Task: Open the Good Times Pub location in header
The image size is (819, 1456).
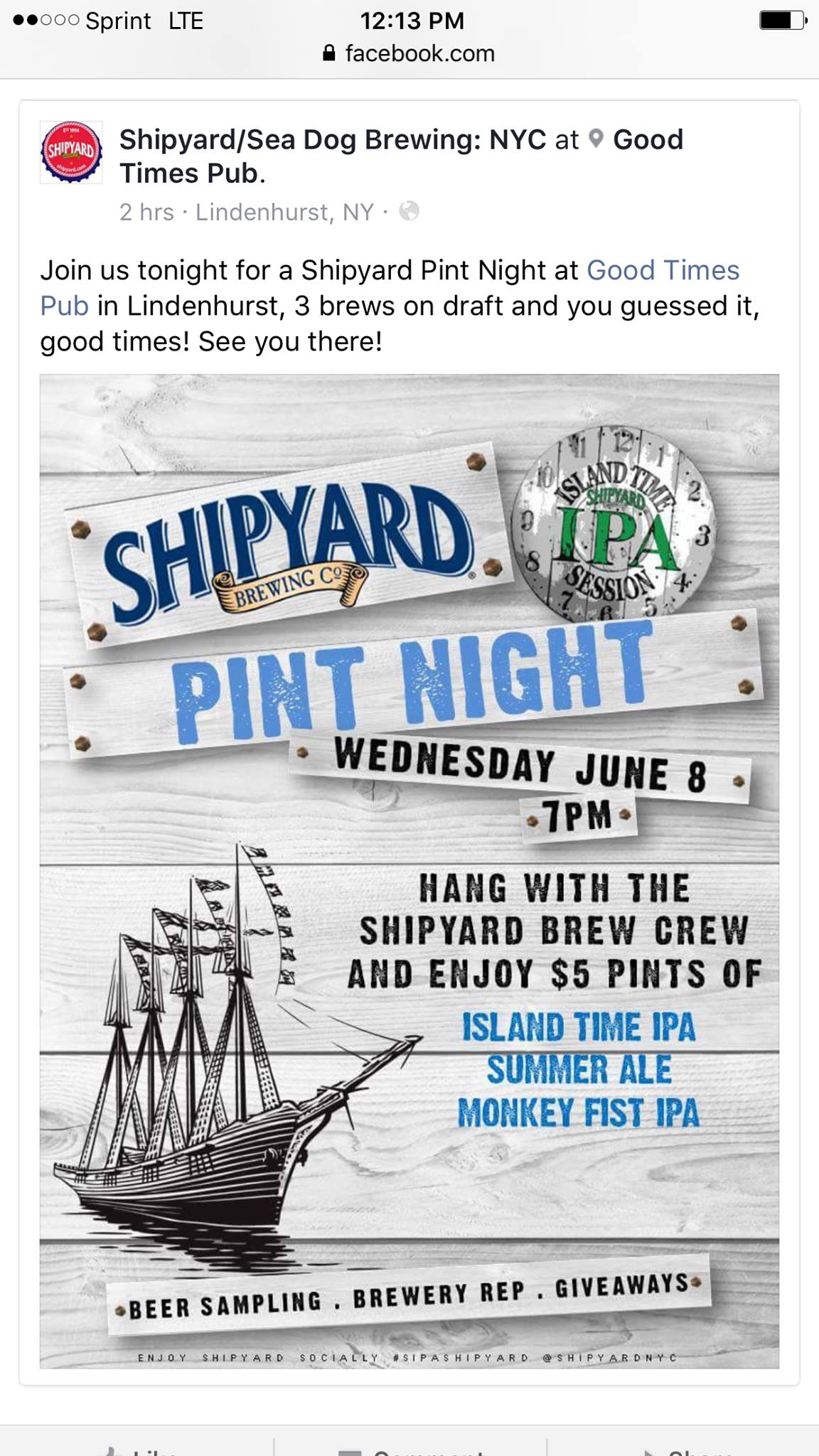Action: click(647, 140)
